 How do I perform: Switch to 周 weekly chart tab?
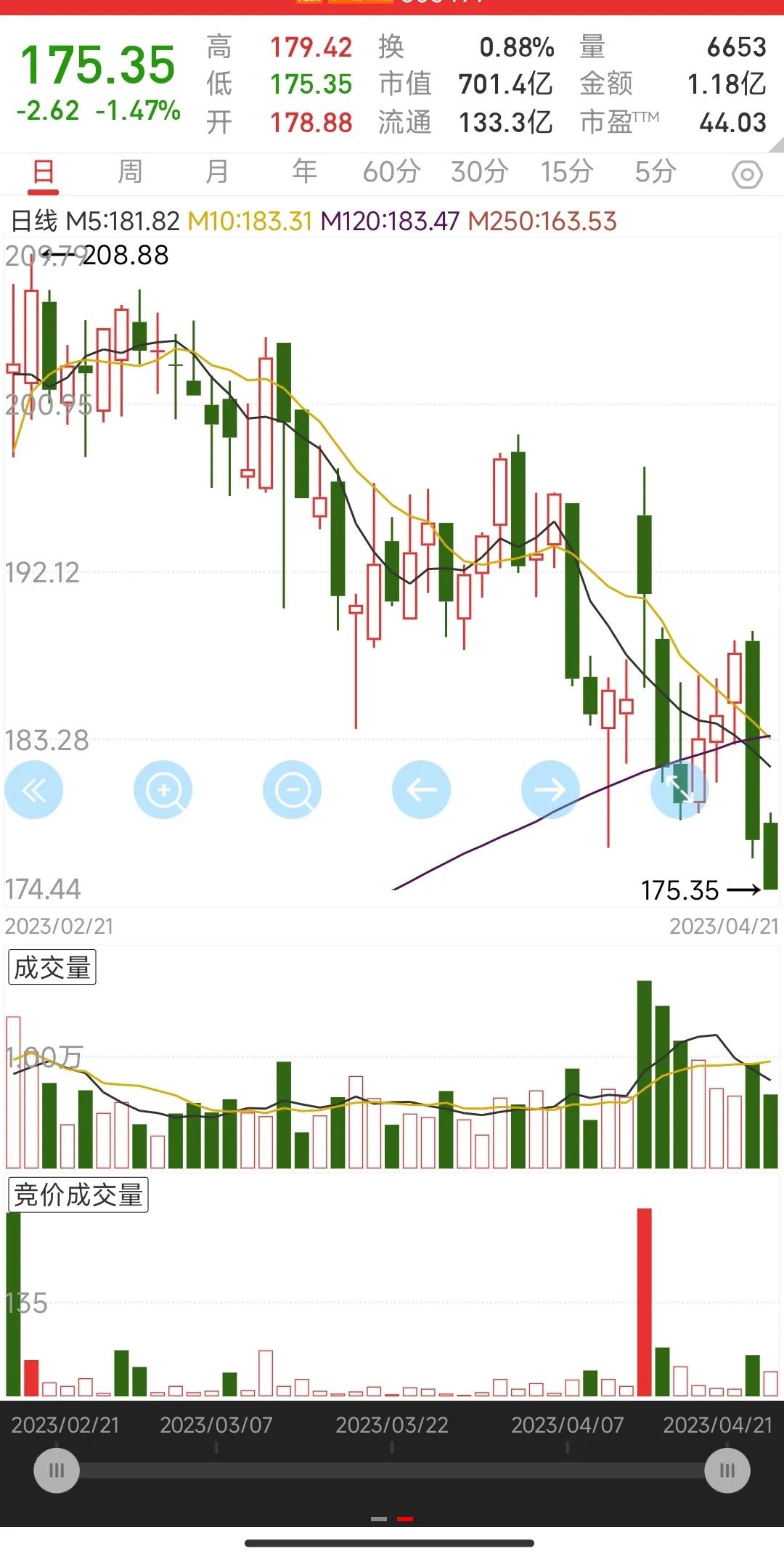click(x=129, y=173)
